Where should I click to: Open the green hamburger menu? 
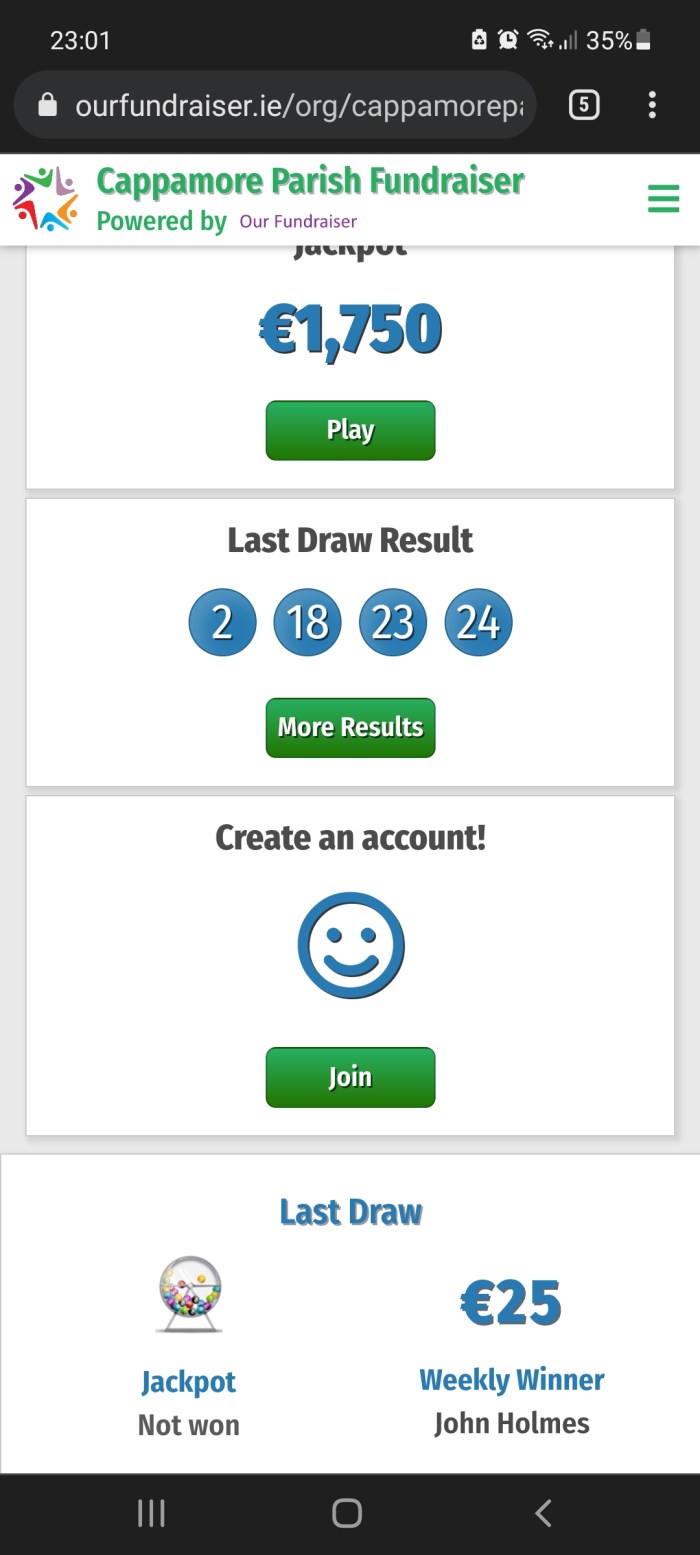(663, 199)
